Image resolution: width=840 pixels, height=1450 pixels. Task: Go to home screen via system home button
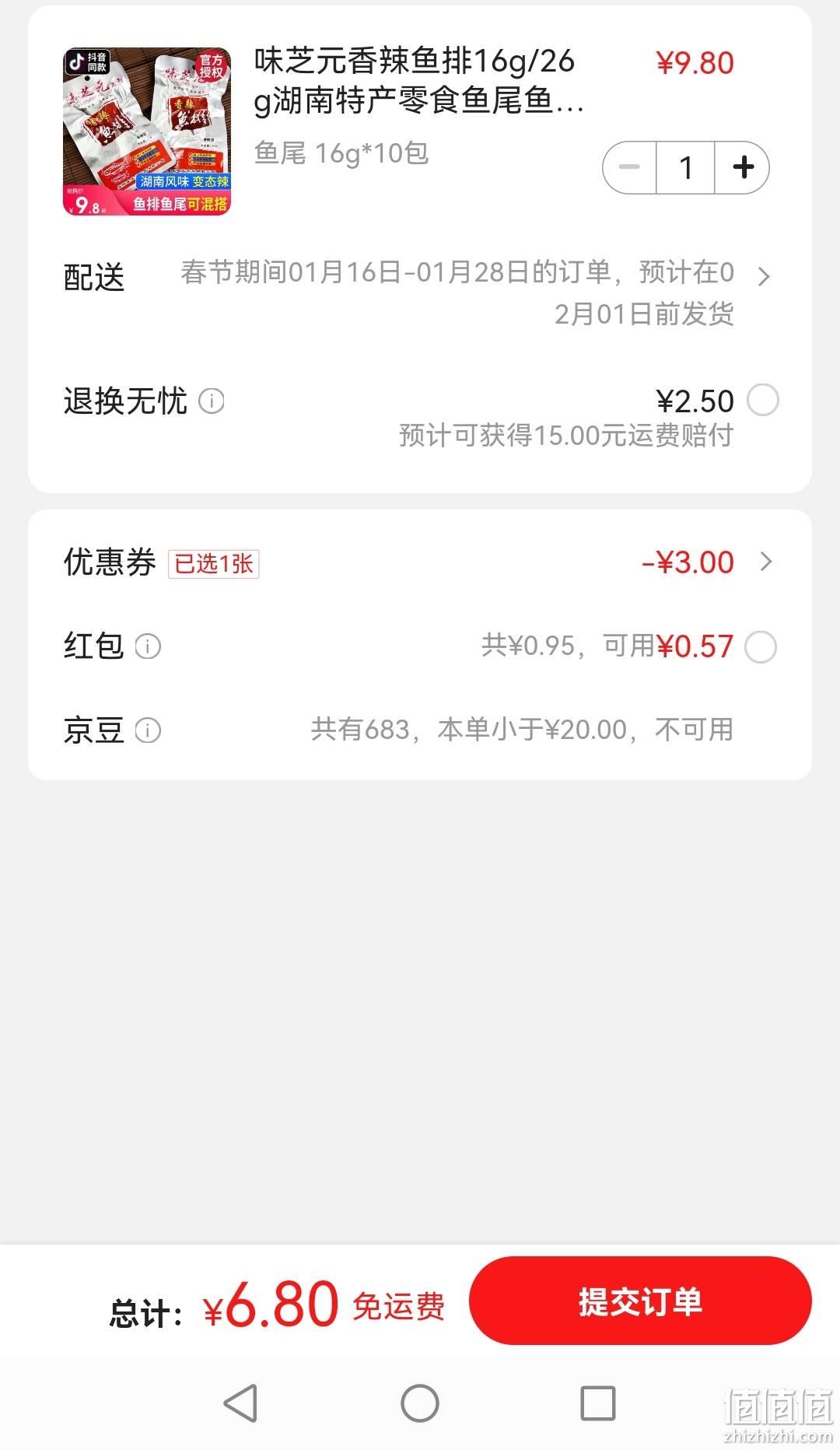tap(420, 1403)
